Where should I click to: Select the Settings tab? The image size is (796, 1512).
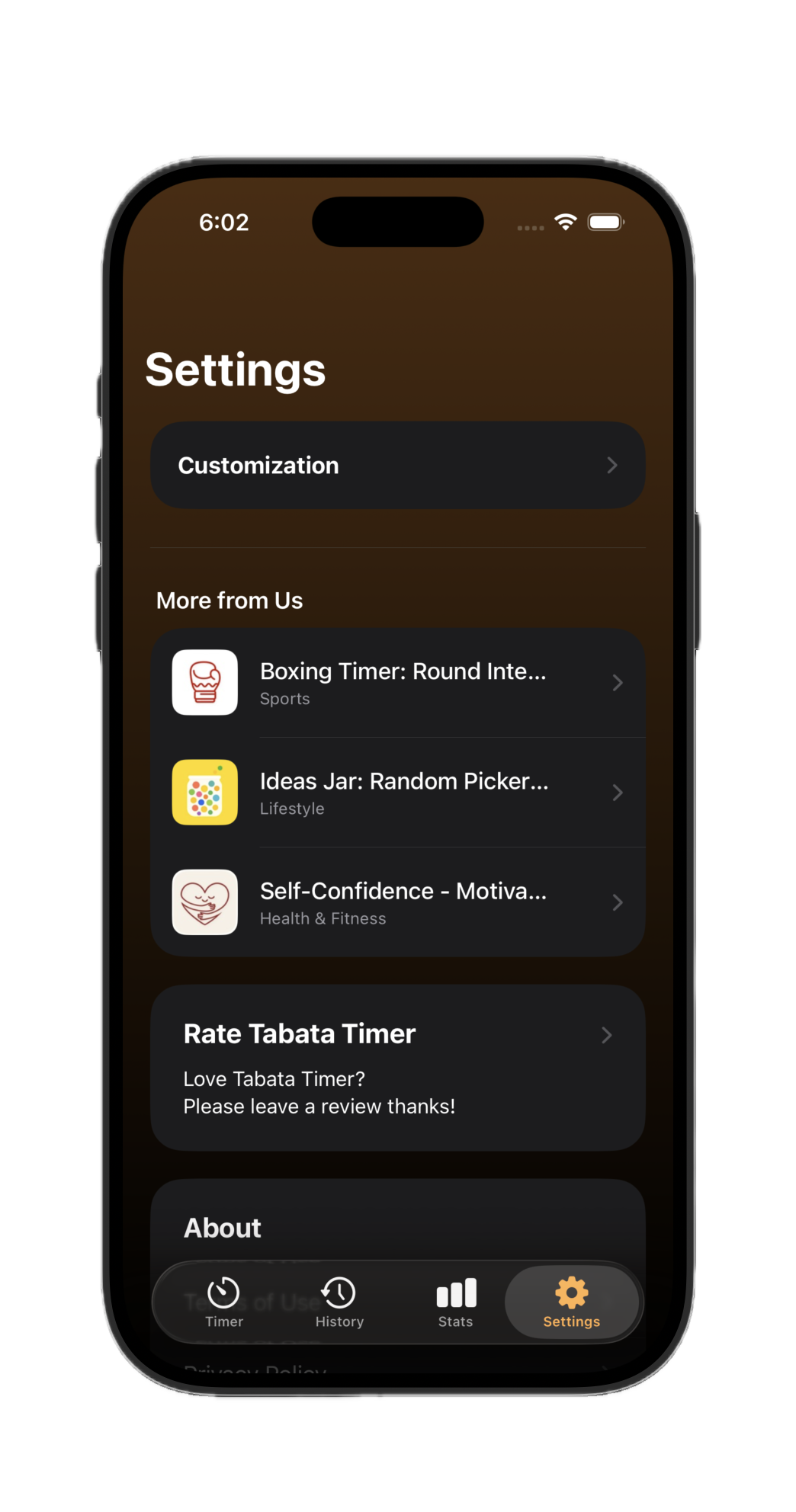click(x=572, y=1302)
